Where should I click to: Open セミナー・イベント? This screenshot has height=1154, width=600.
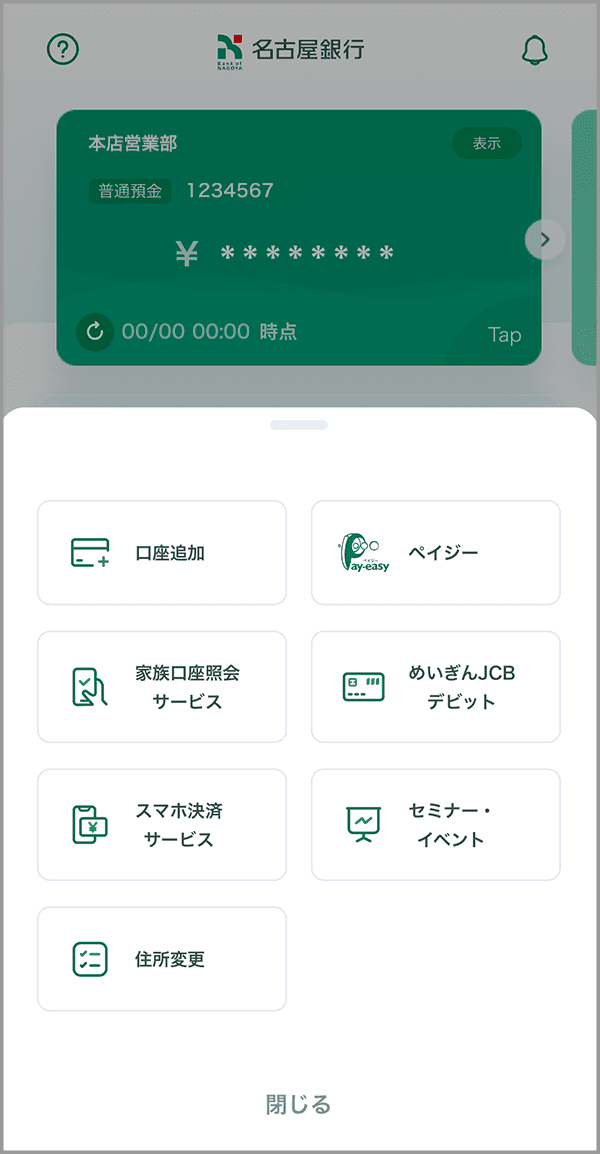pos(435,825)
